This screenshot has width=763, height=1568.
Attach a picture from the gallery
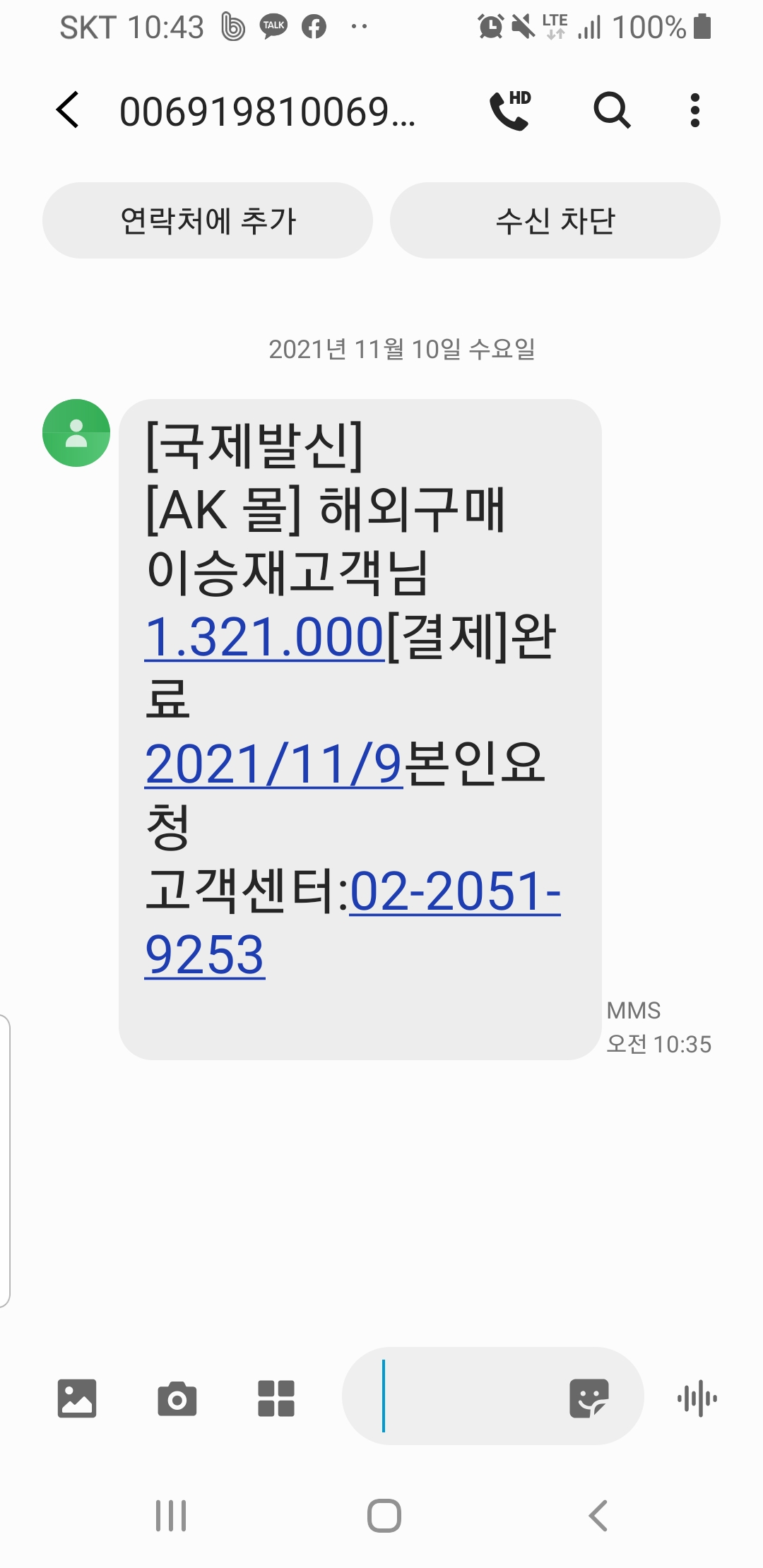tap(76, 1398)
